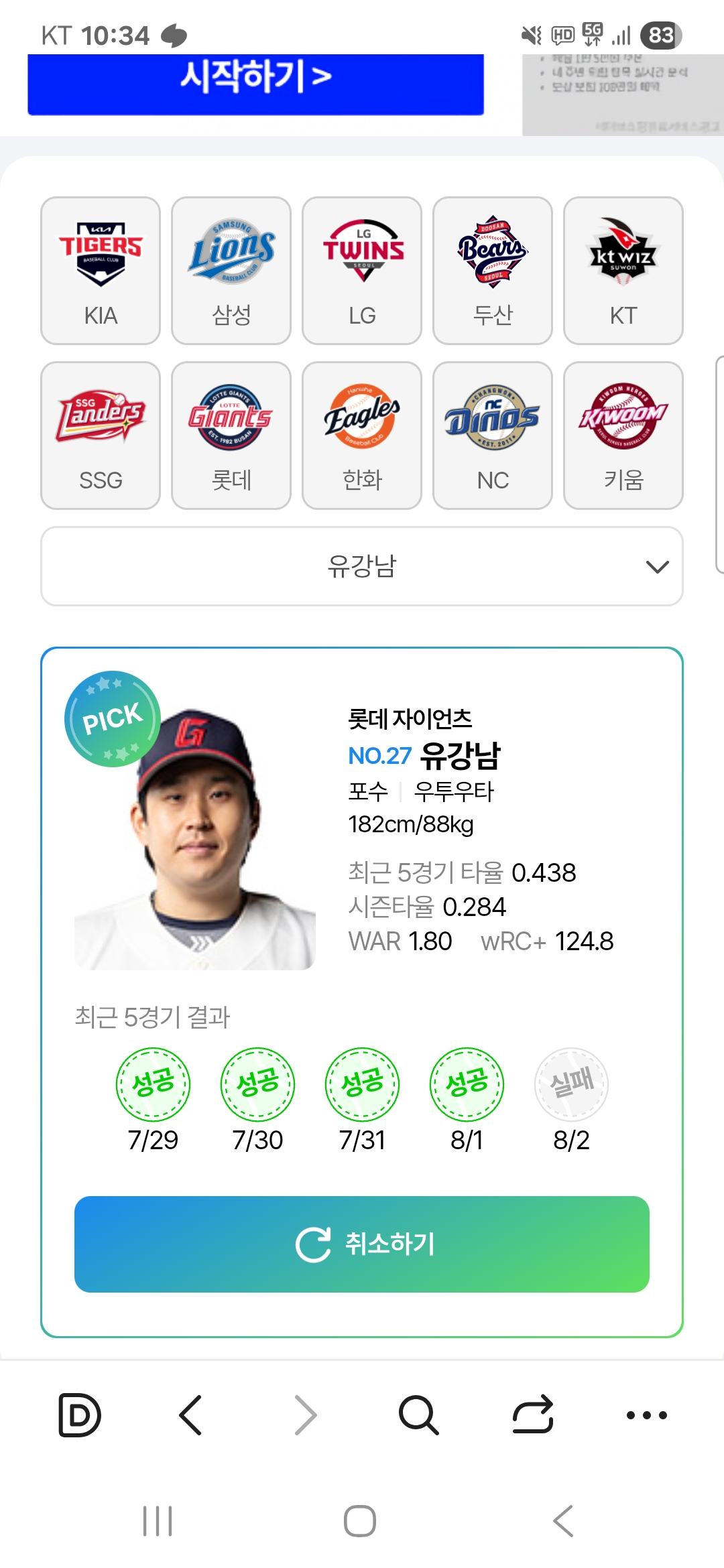Go back to the previous page
Screen dimensions: 724x1568
click(191, 1415)
